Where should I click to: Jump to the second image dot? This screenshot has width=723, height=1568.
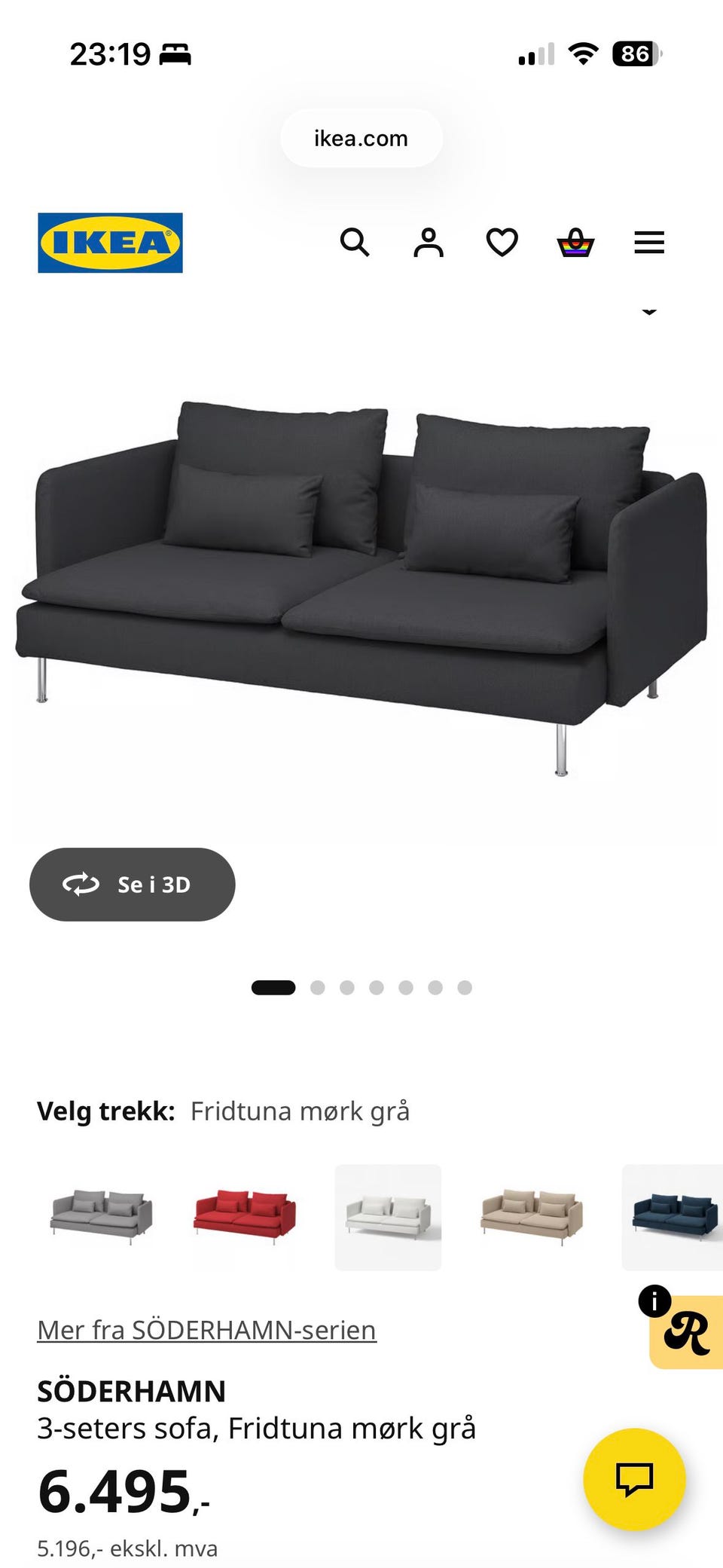click(x=318, y=988)
